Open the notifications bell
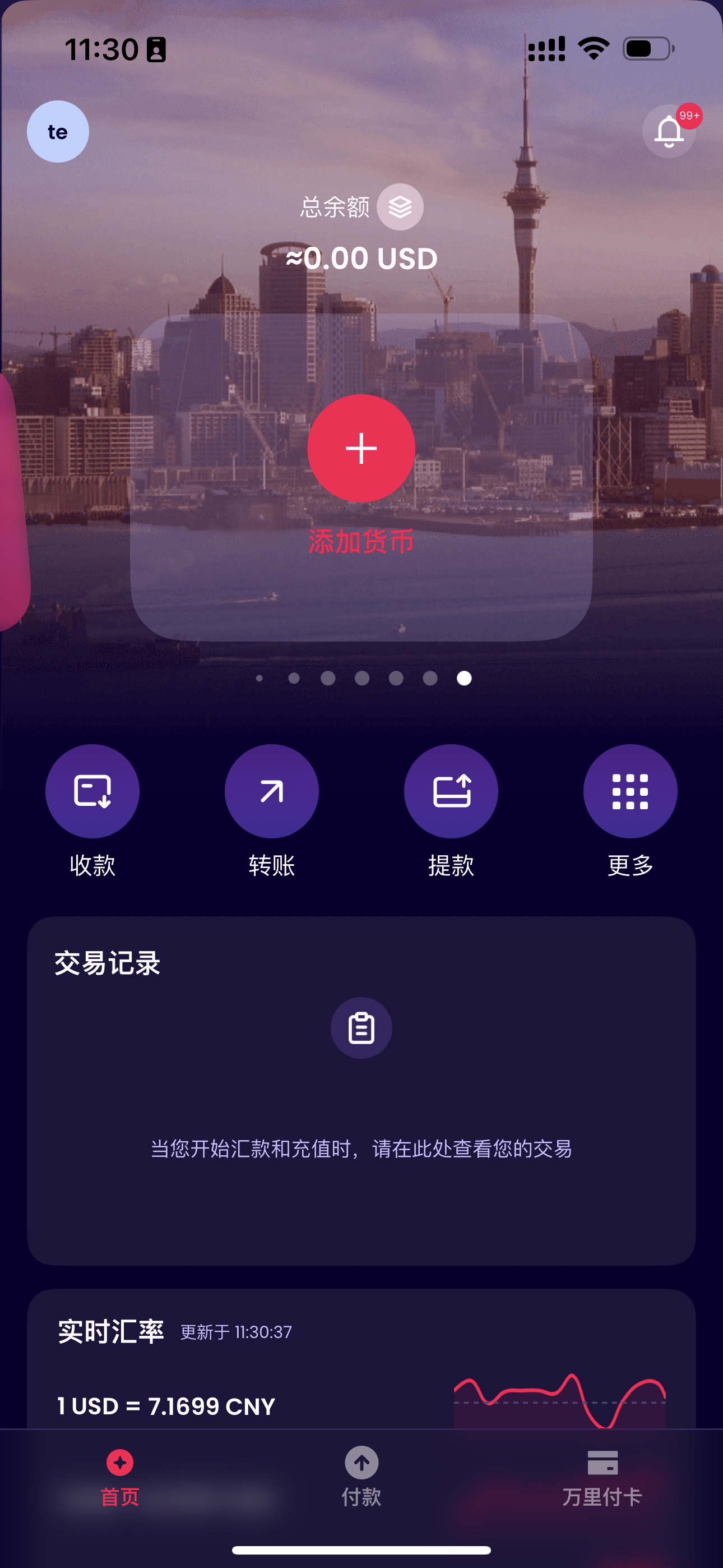 click(669, 131)
